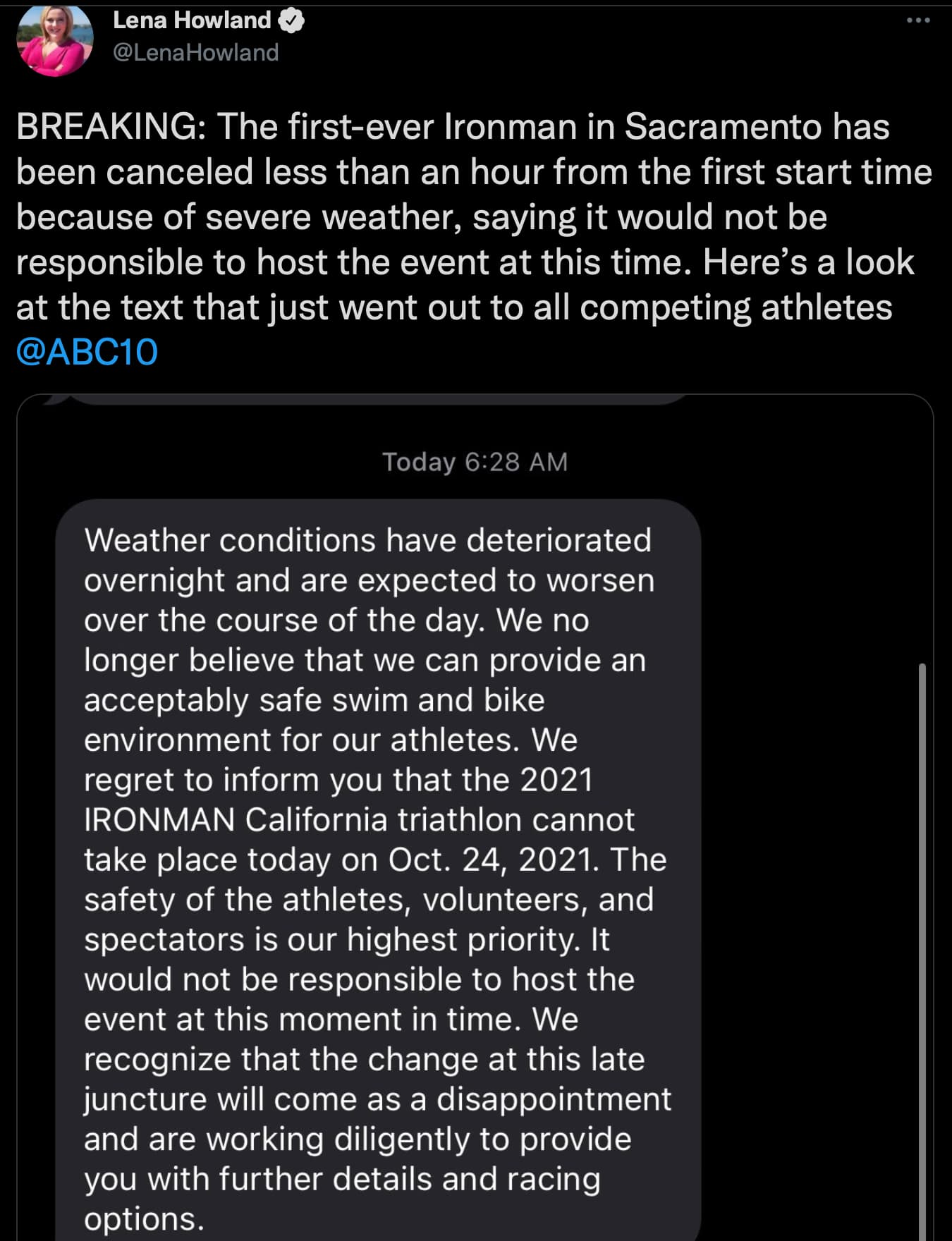Viewport: 952px width, 1241px height.
Task: Open Lena Howland's profile picture
Action: (55, 41)
